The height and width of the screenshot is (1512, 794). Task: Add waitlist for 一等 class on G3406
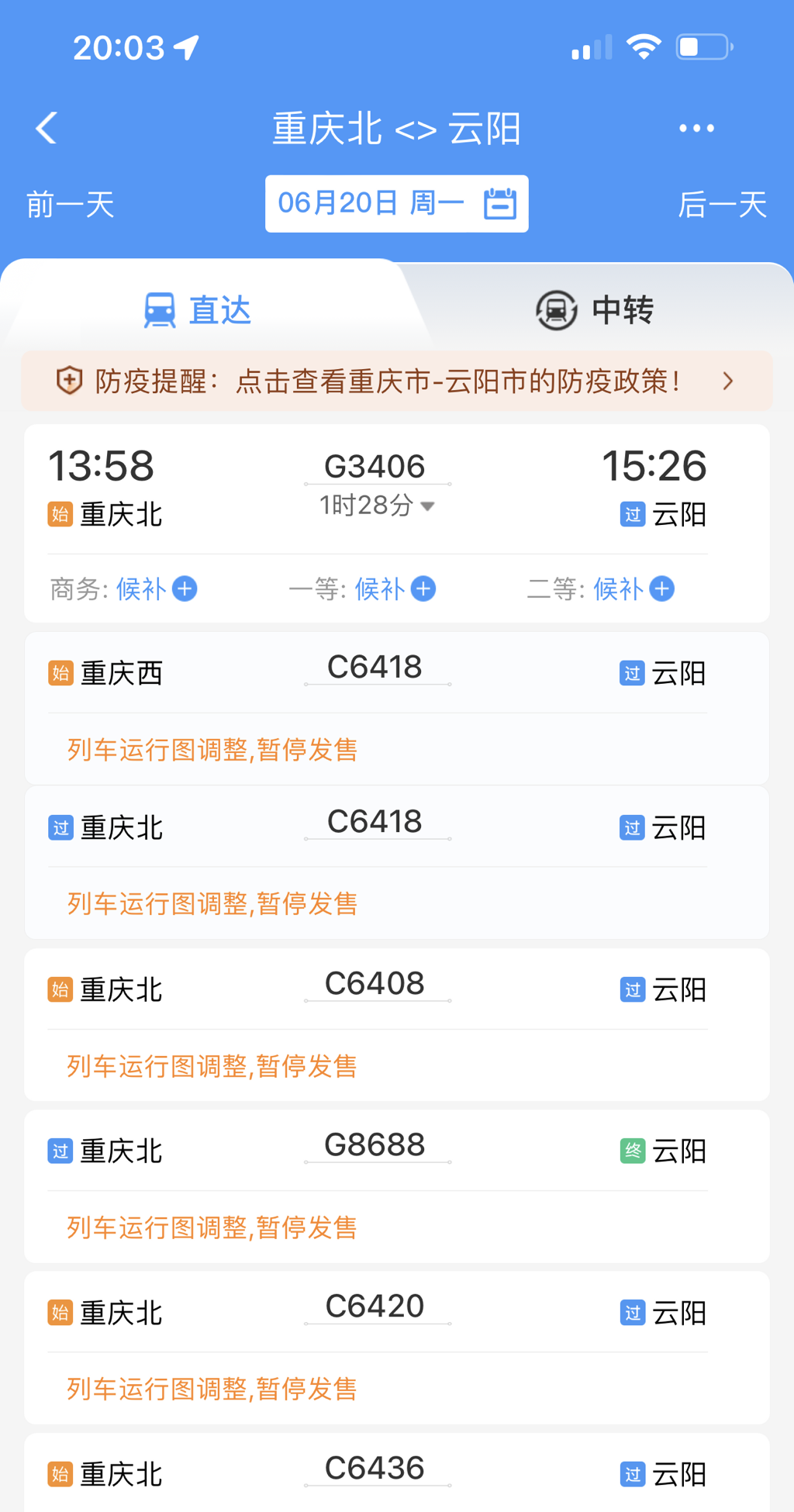423,589
